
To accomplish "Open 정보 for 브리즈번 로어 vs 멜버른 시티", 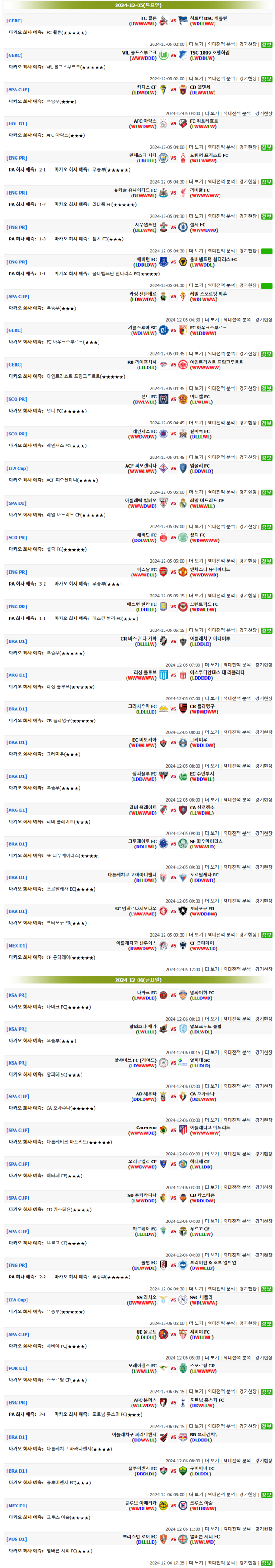I will pos(266,1563).
